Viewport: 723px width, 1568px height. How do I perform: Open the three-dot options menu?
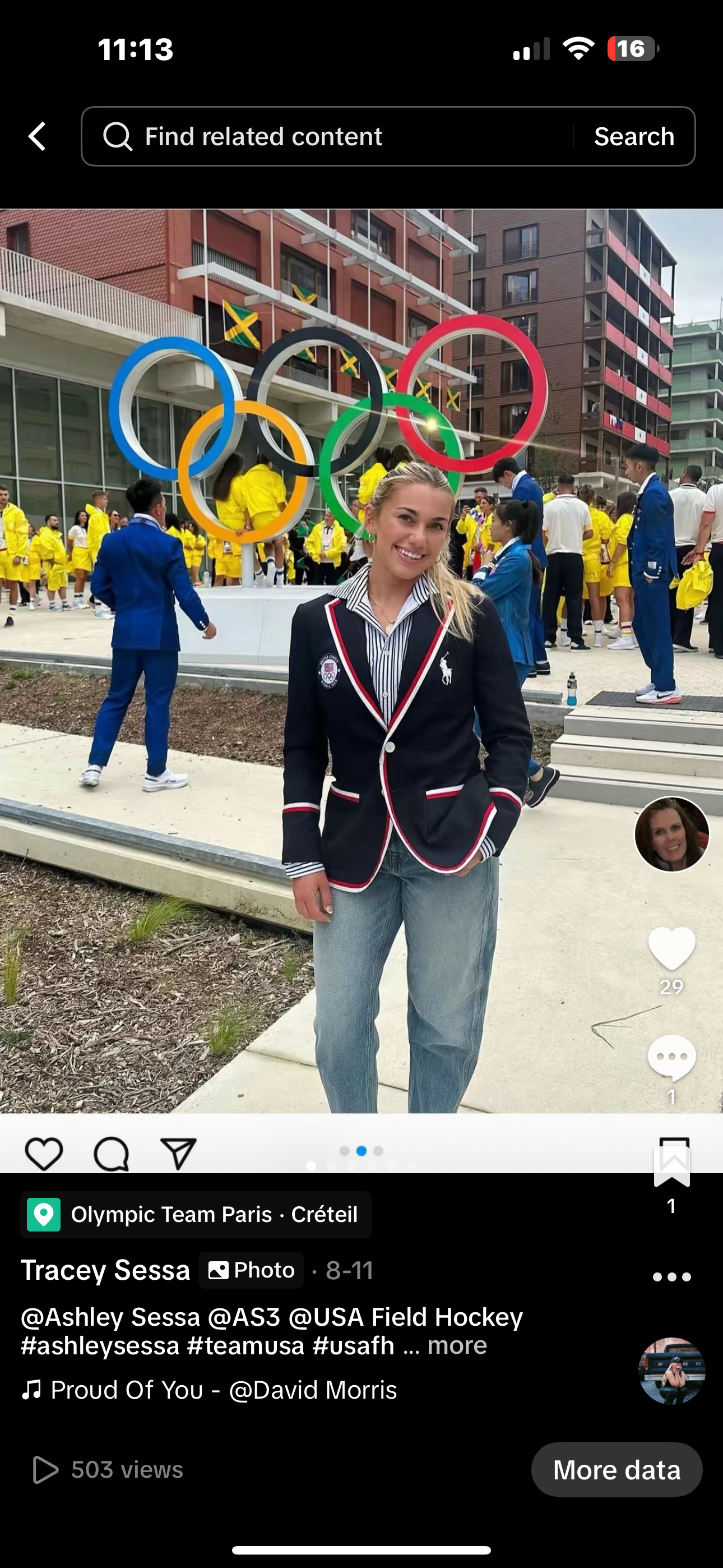(672, 1277)
